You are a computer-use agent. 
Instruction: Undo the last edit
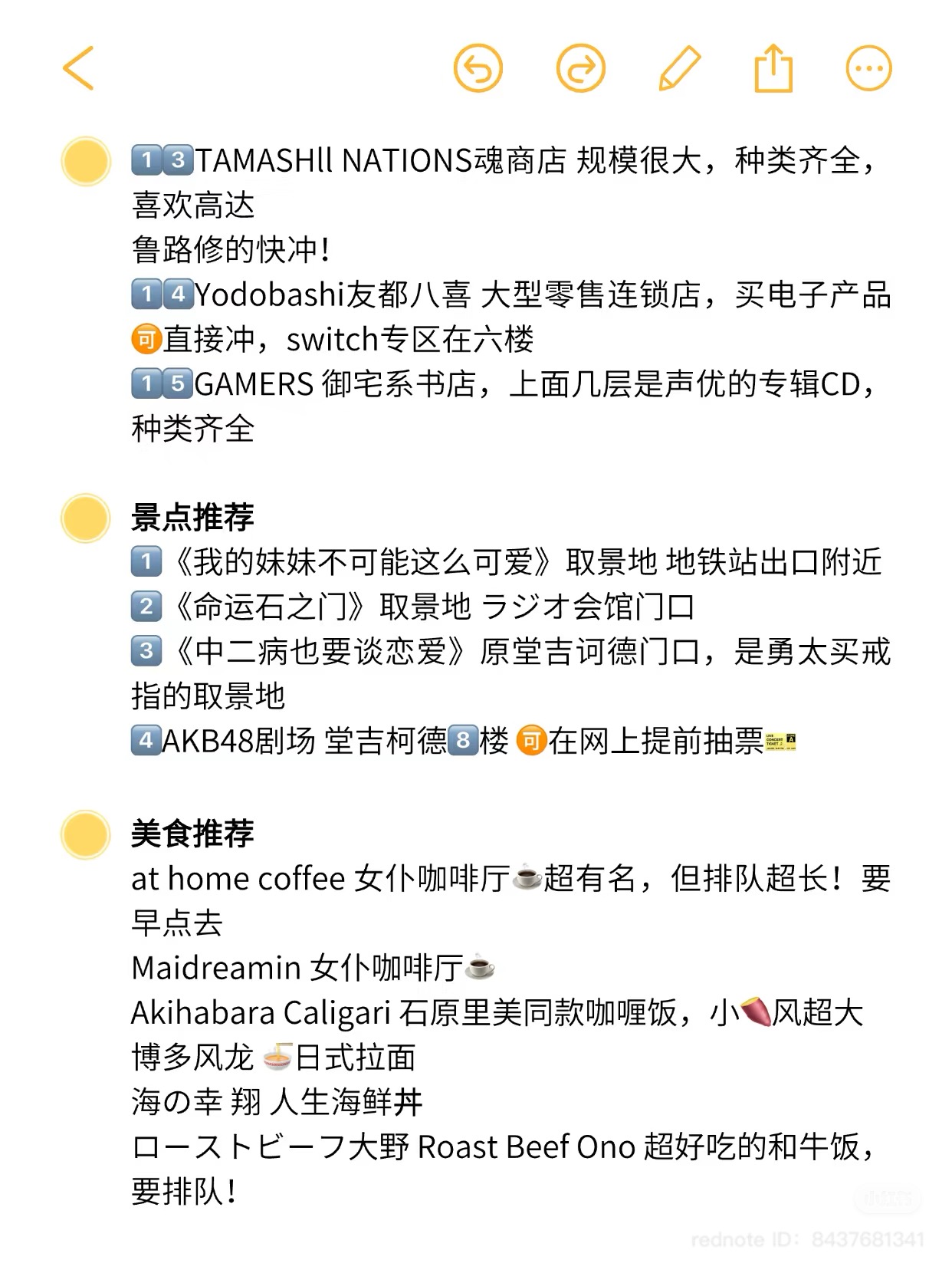478,68
